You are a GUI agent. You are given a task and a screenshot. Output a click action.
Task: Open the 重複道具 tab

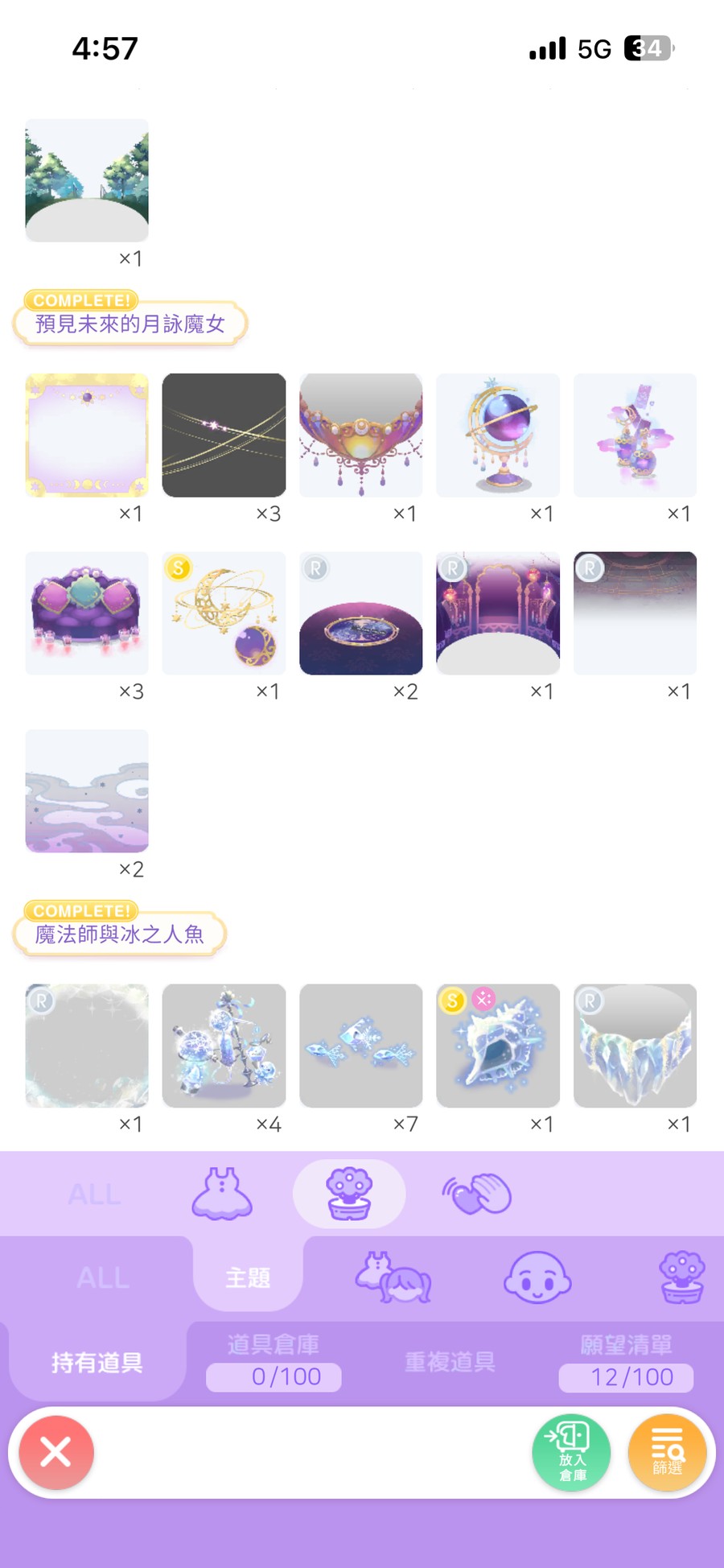pyautogui.click(x=450, y=1362)
